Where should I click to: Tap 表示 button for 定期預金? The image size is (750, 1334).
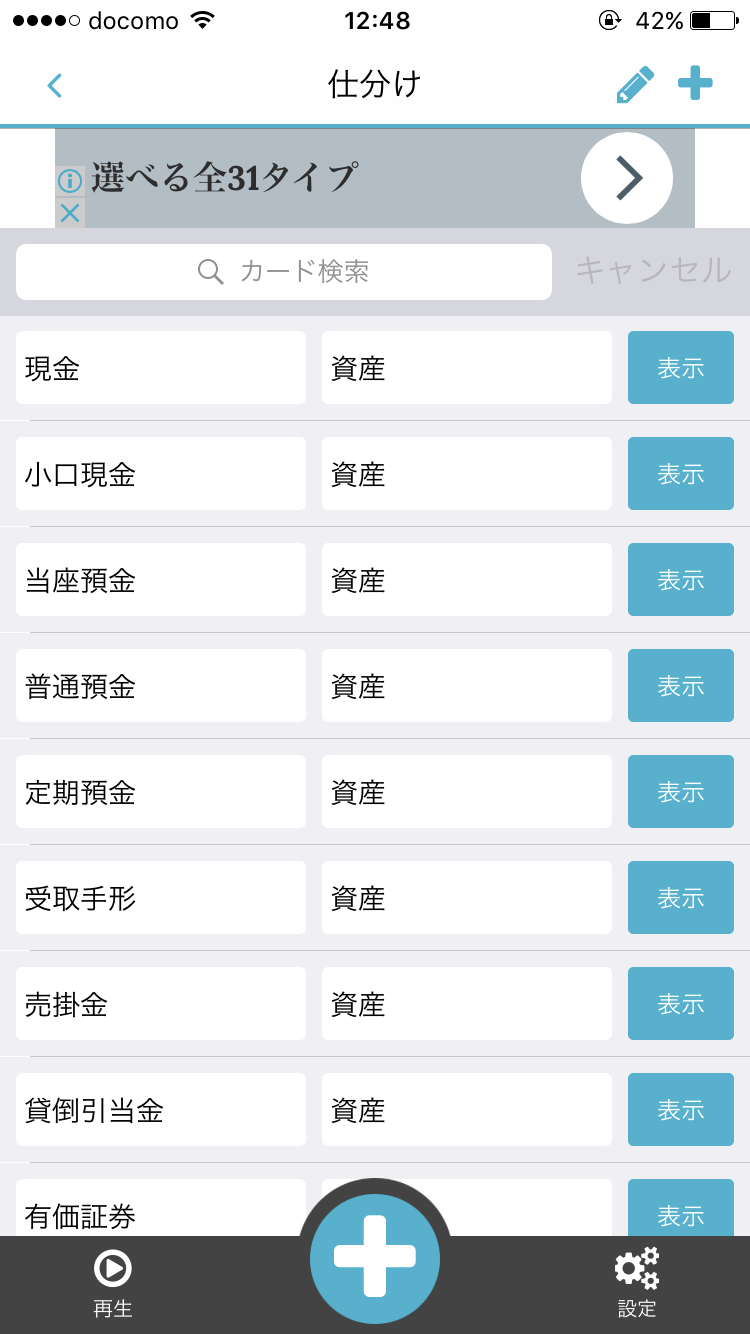(681, 792)
